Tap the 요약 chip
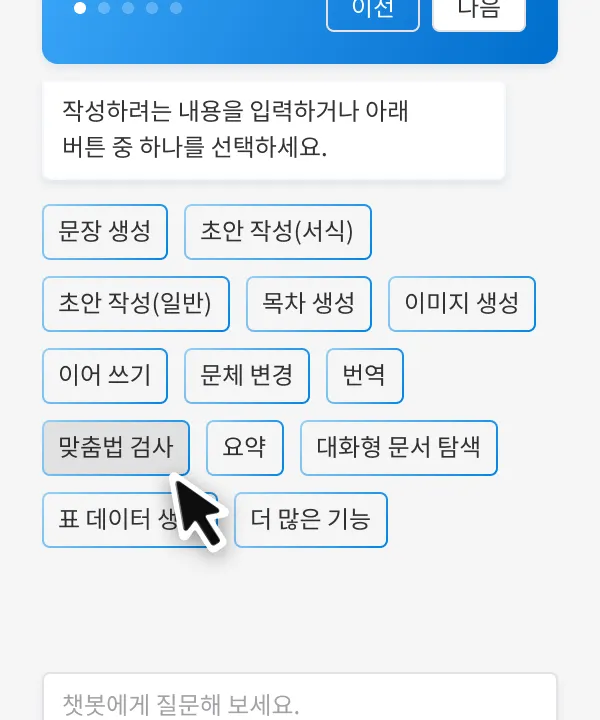The width and height of the screenshot is (600, 720). coord(245,448)
